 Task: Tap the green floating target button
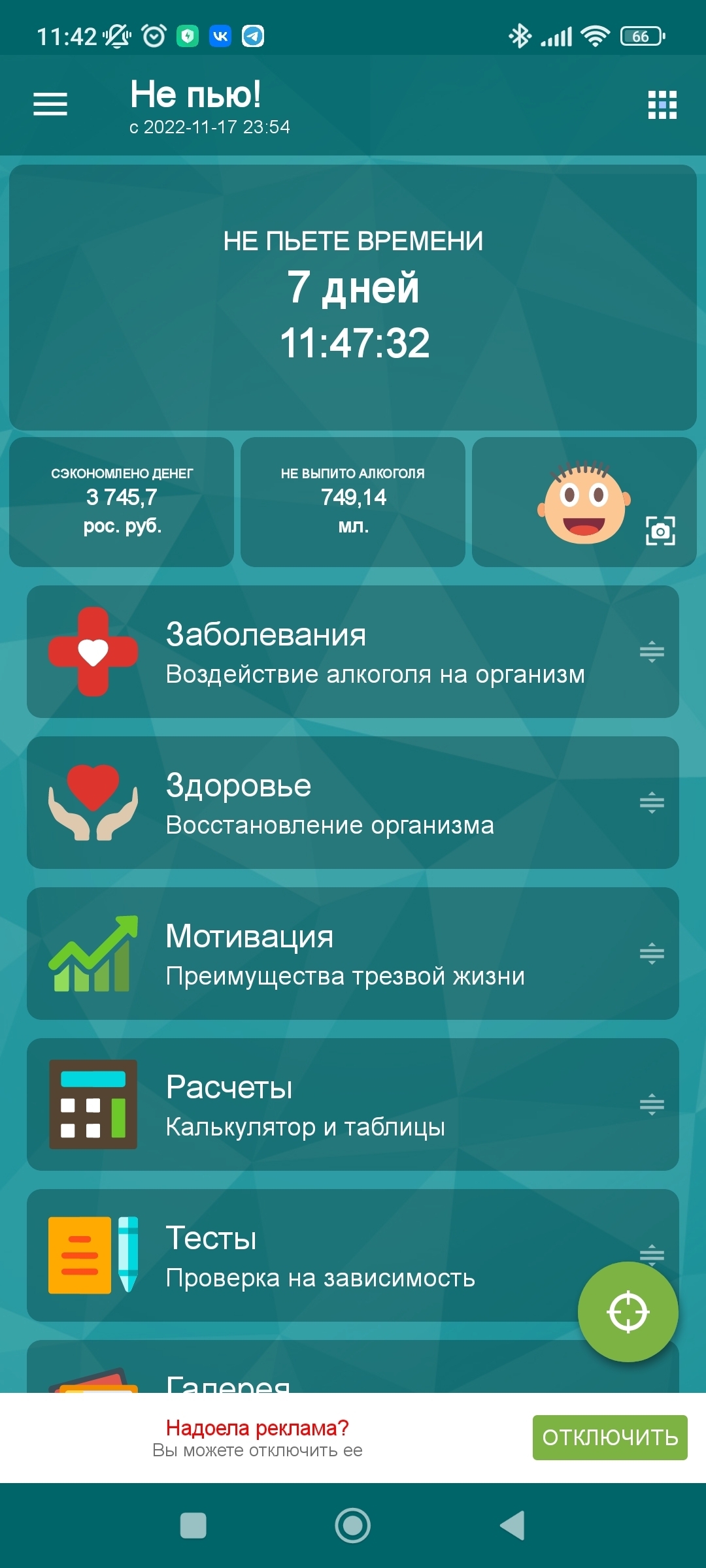click(628, 1312)
